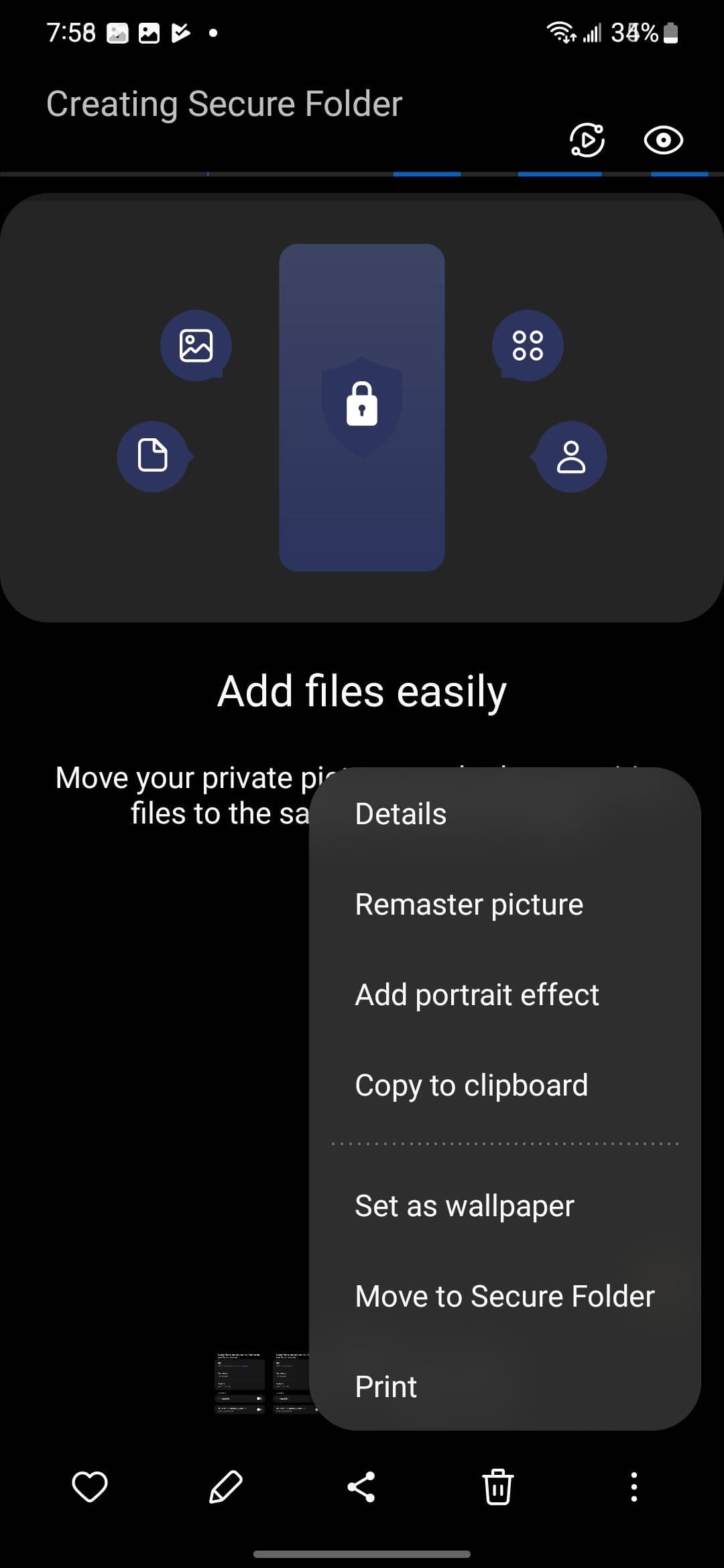
Task: Tap the image progress bar at top
Action: [x=362, y=174]
